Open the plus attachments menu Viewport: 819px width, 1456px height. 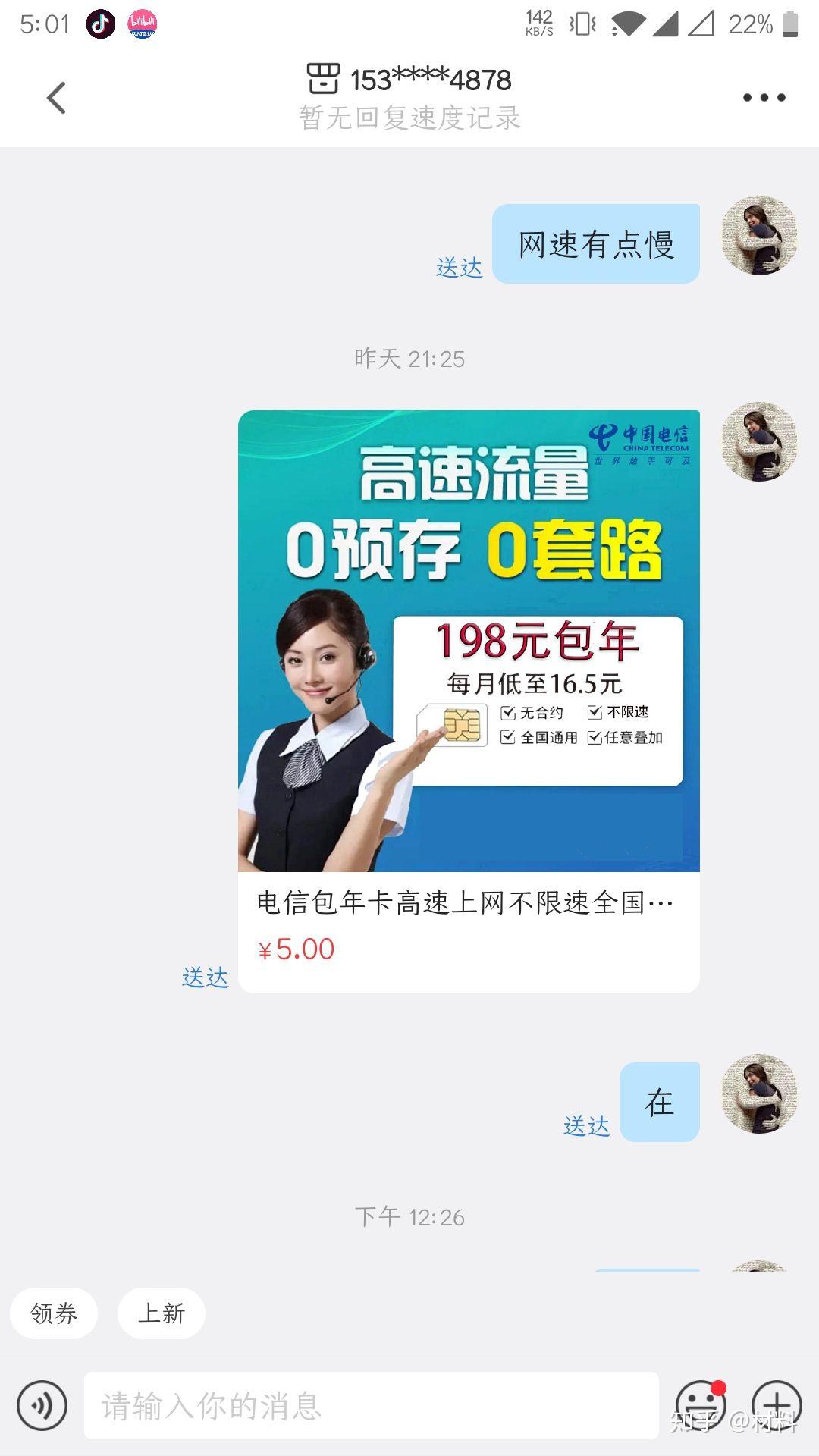click(777, 1406)
